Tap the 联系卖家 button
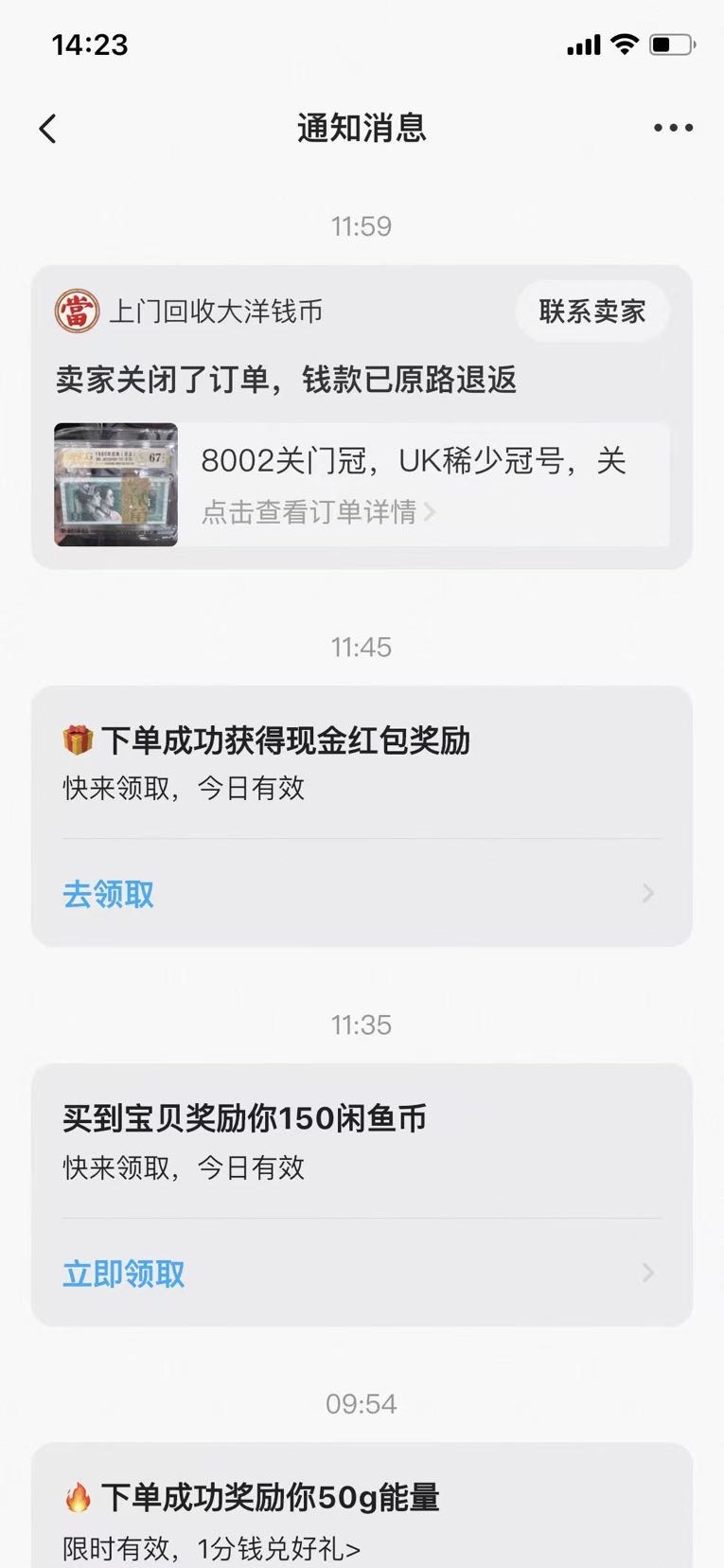 pos(592,311)
